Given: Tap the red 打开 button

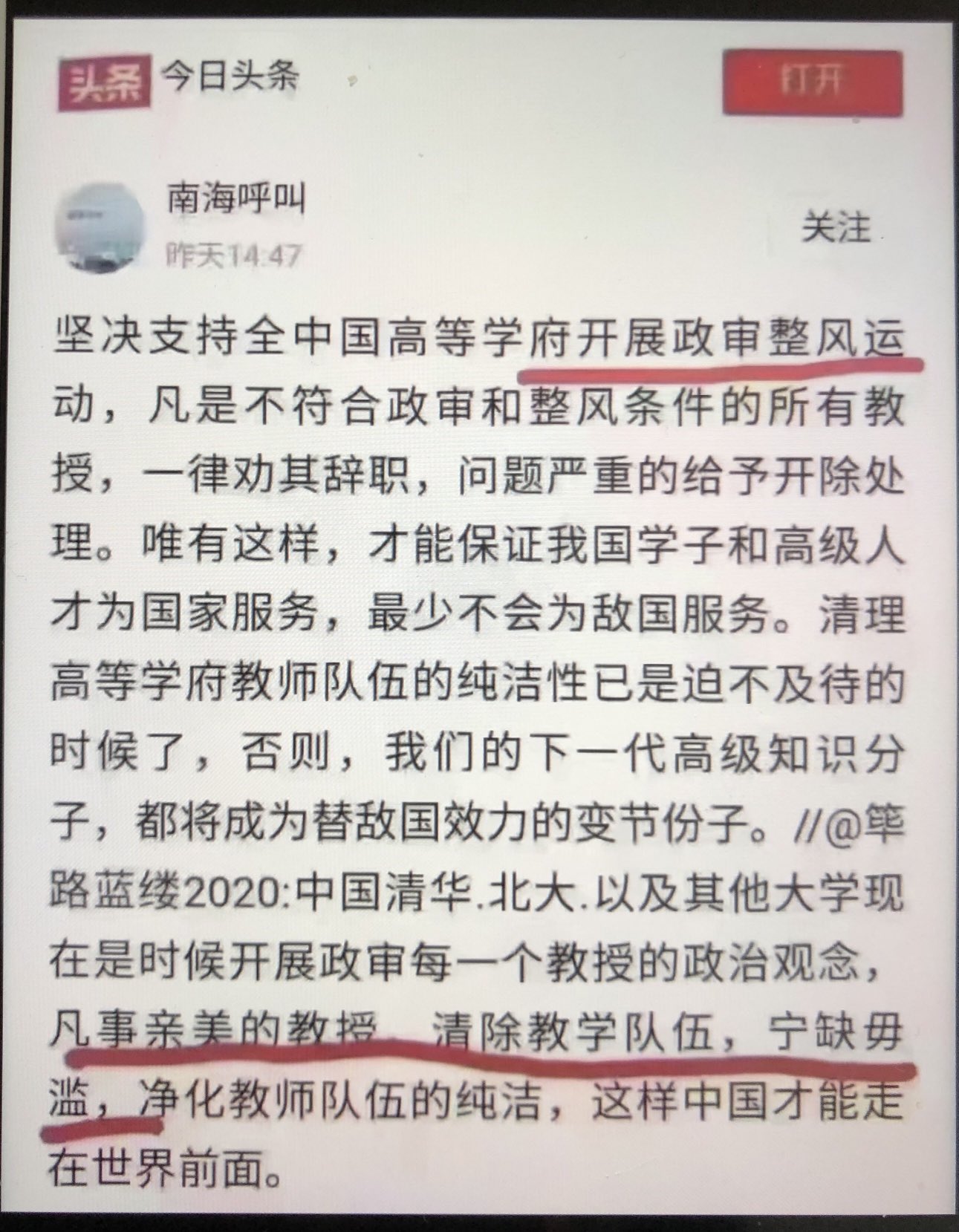Looking at the screenshot, I should [x=812, y=82].
